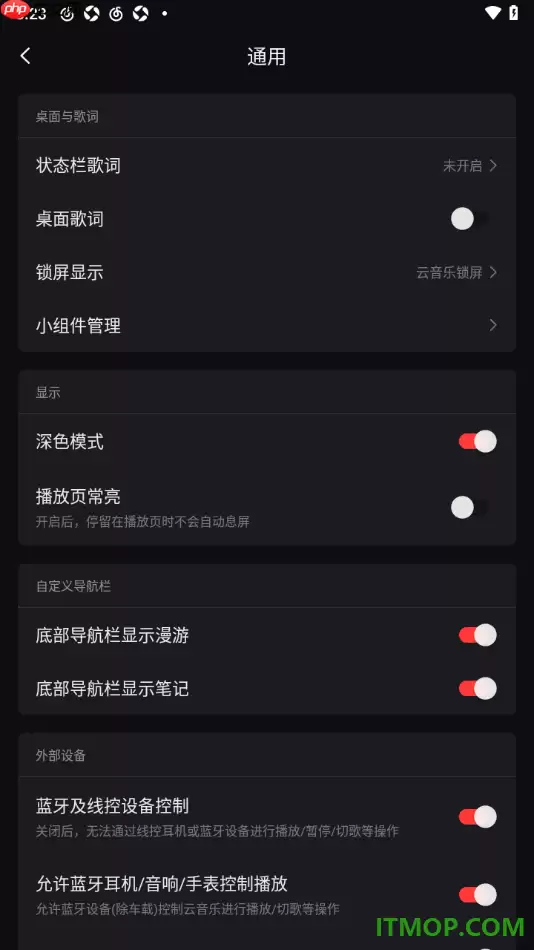Viewport: 534px width, 950px height.
Task: Go back from the 通用 settings page
Action: 25,56
